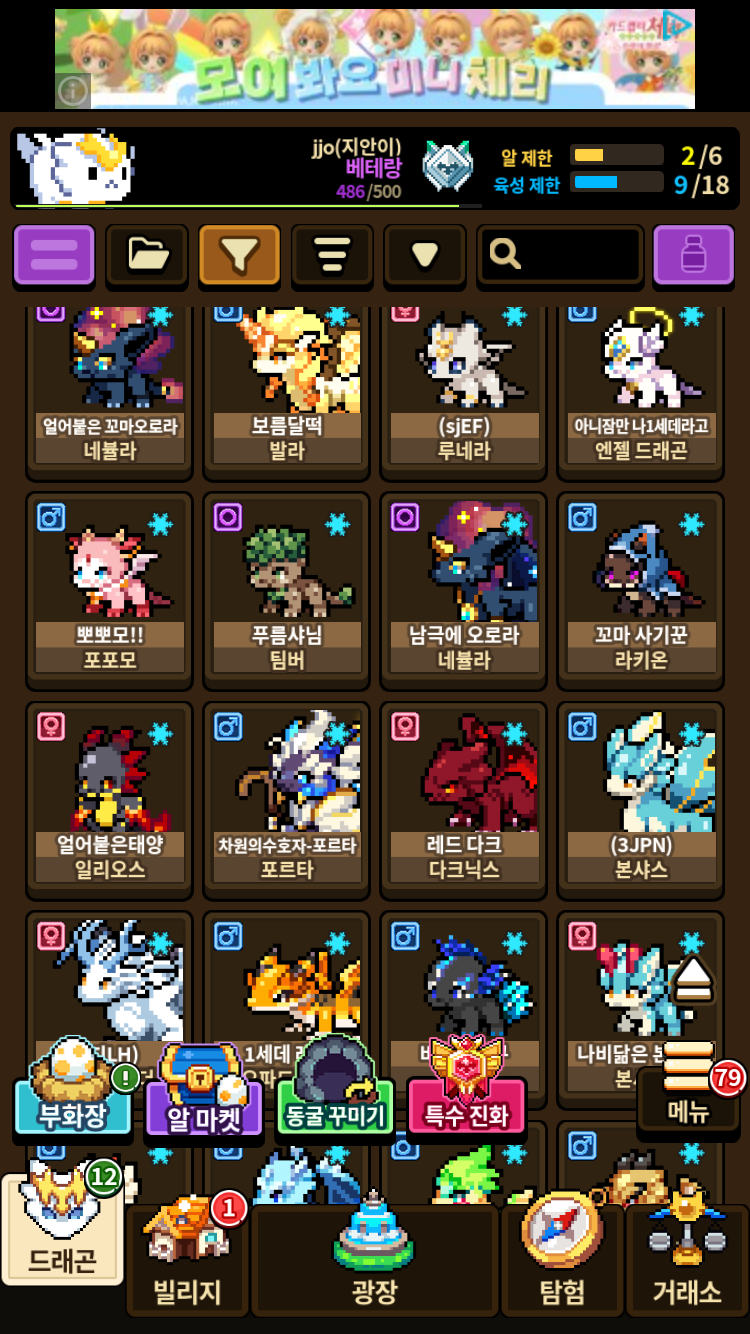Go to the 광장 plaza tab
Image resolution: width=750 pixels, height=1334 pixels.
[x=374, y=1260]
